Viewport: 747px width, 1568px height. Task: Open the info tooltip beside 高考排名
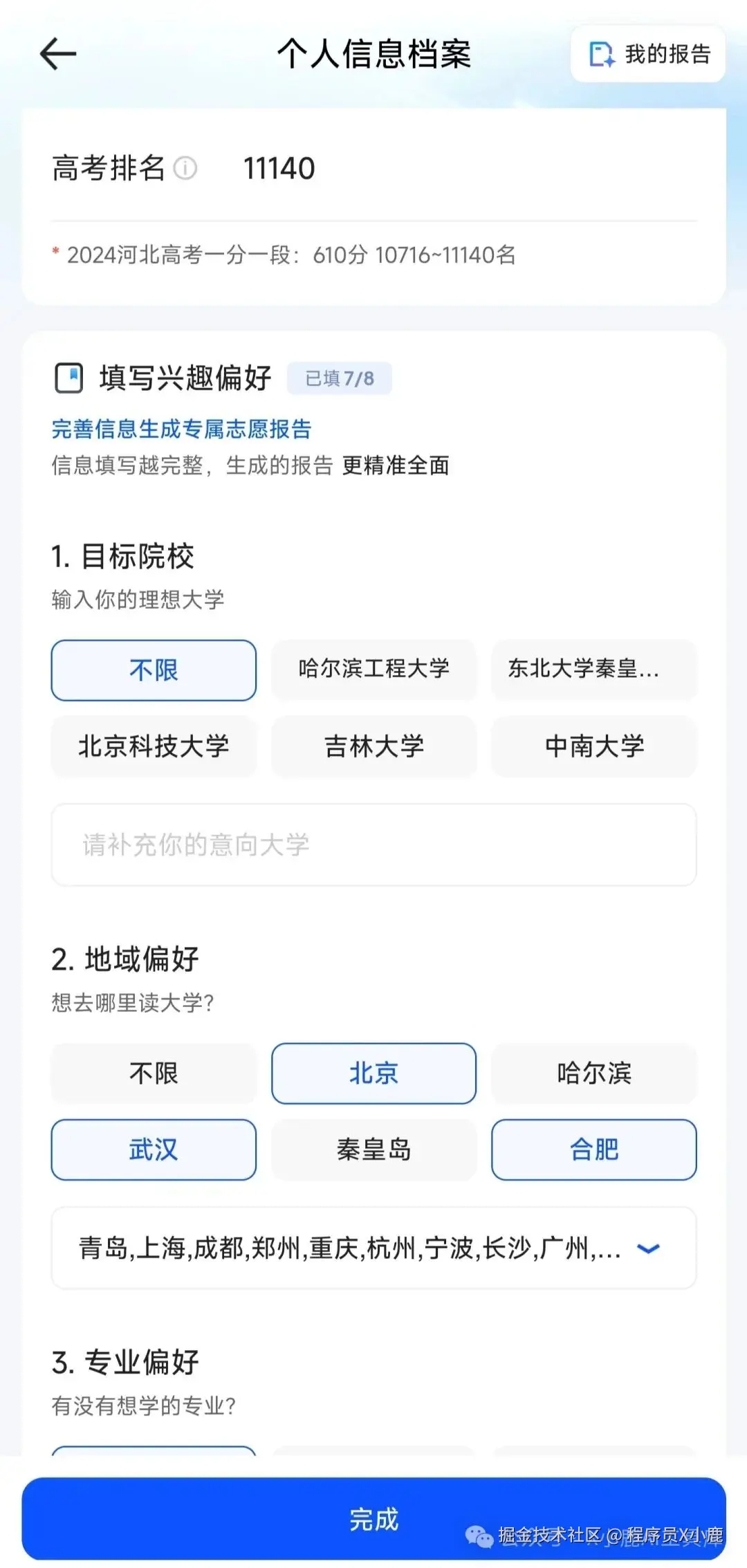[x=185, y=168]
